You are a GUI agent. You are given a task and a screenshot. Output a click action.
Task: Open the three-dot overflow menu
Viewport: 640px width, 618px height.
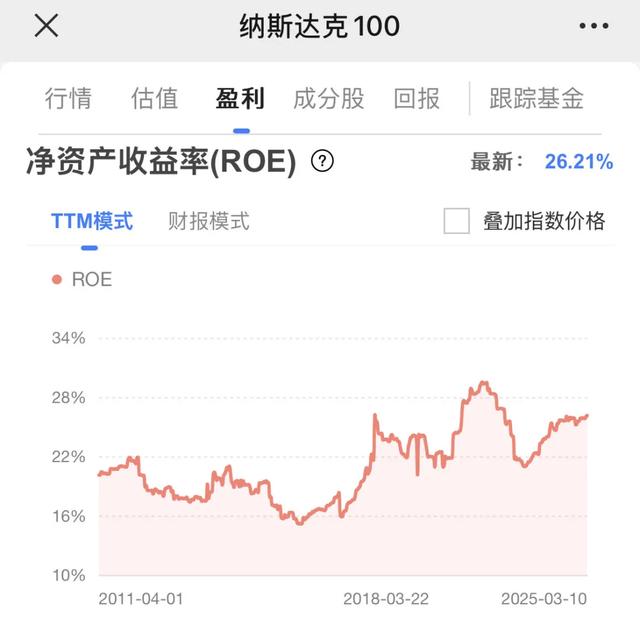coord(593,26)
